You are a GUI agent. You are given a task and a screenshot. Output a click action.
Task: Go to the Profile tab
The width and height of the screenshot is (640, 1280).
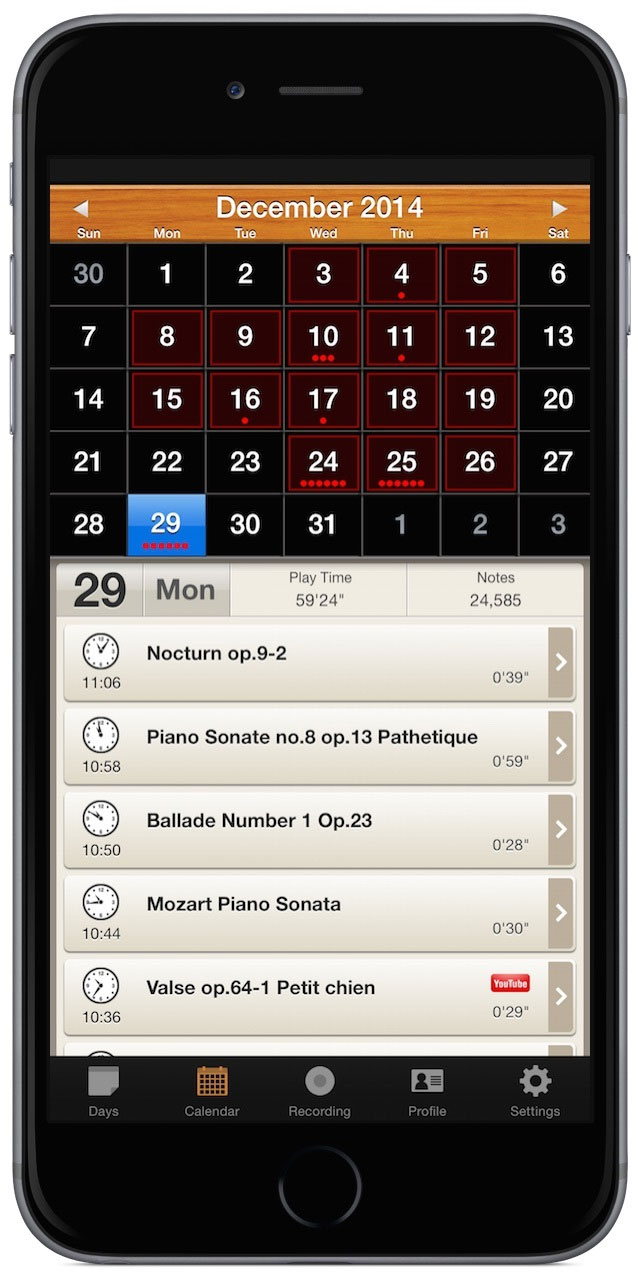click(x=427, y=1091)
